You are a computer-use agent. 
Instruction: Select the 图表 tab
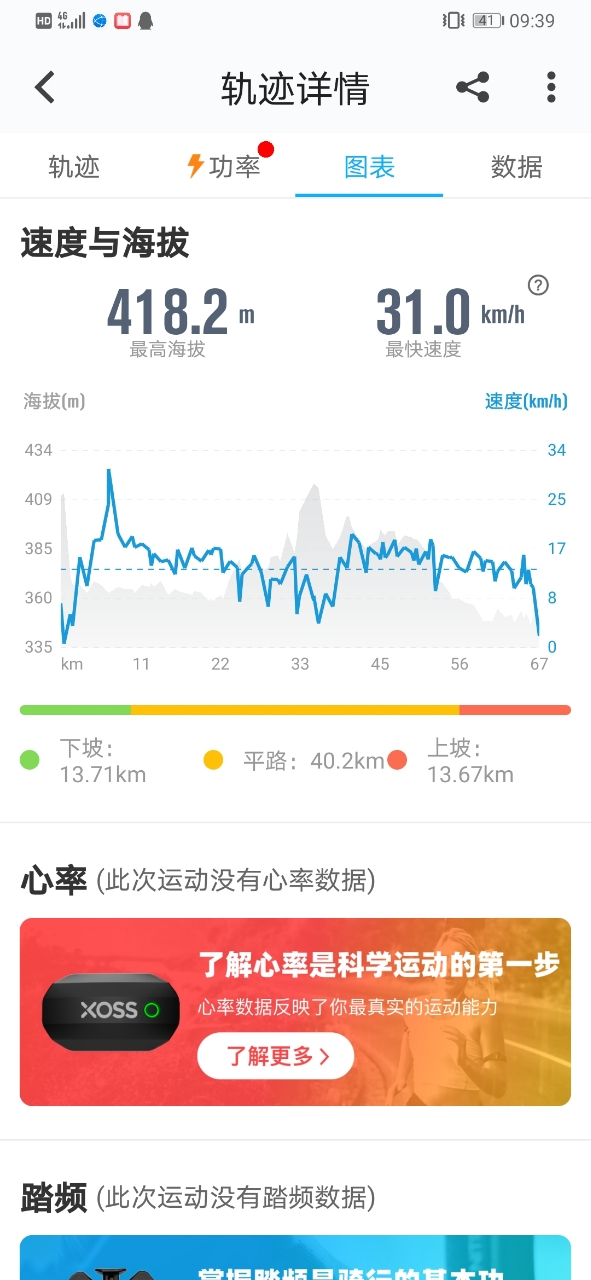[369, 167]
